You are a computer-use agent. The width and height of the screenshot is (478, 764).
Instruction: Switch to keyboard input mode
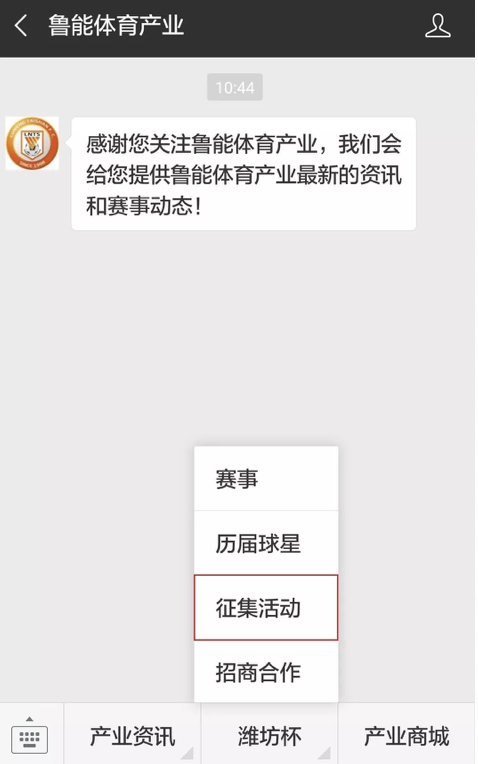pyautogui.click(x=30, y=736)
